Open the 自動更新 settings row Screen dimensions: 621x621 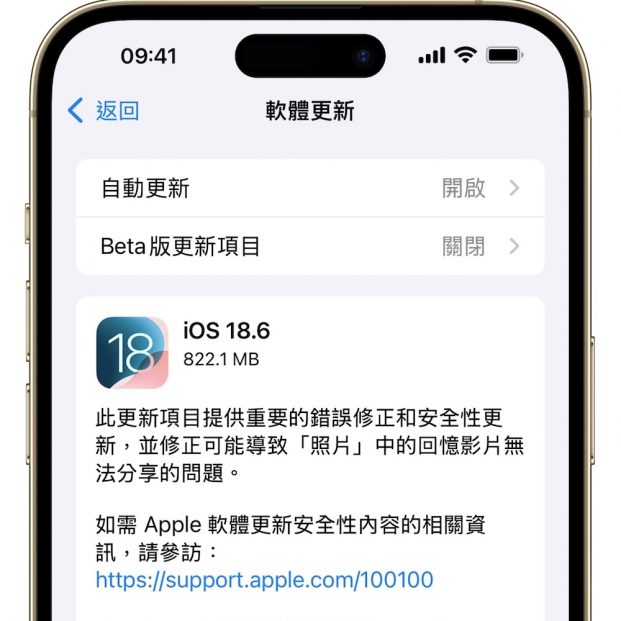pos(310,188)
